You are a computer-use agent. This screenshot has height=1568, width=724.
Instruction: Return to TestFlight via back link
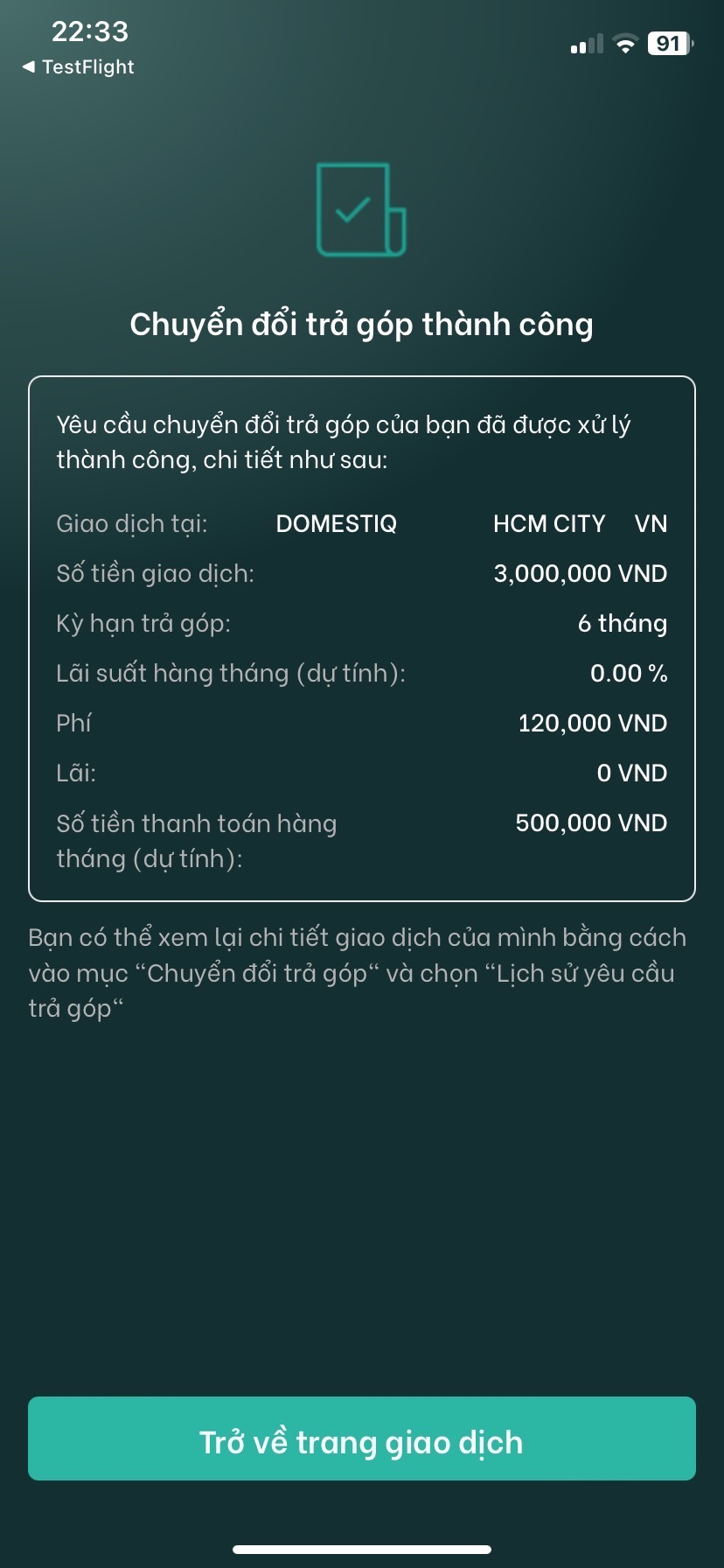click(78, 67)
